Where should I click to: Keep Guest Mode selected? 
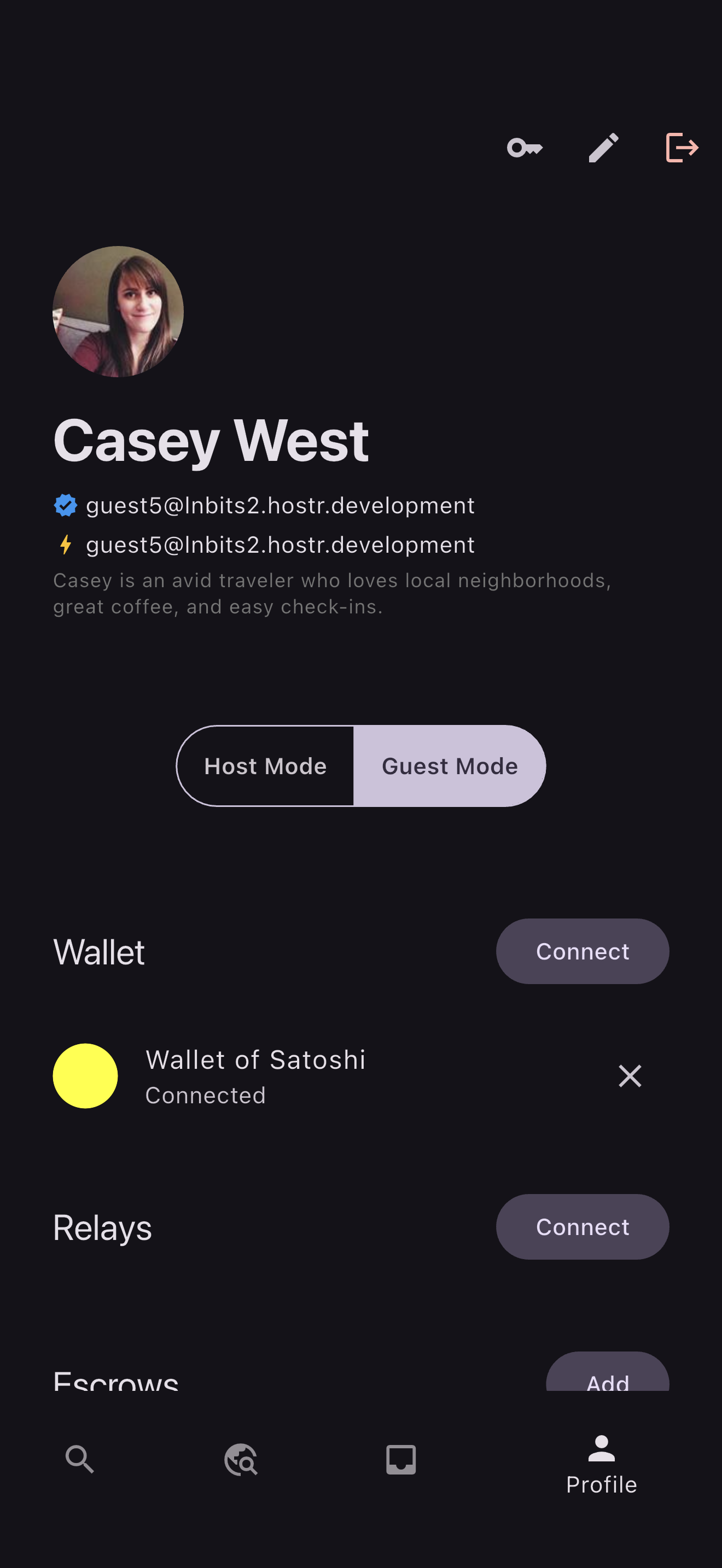click(449, 766)
